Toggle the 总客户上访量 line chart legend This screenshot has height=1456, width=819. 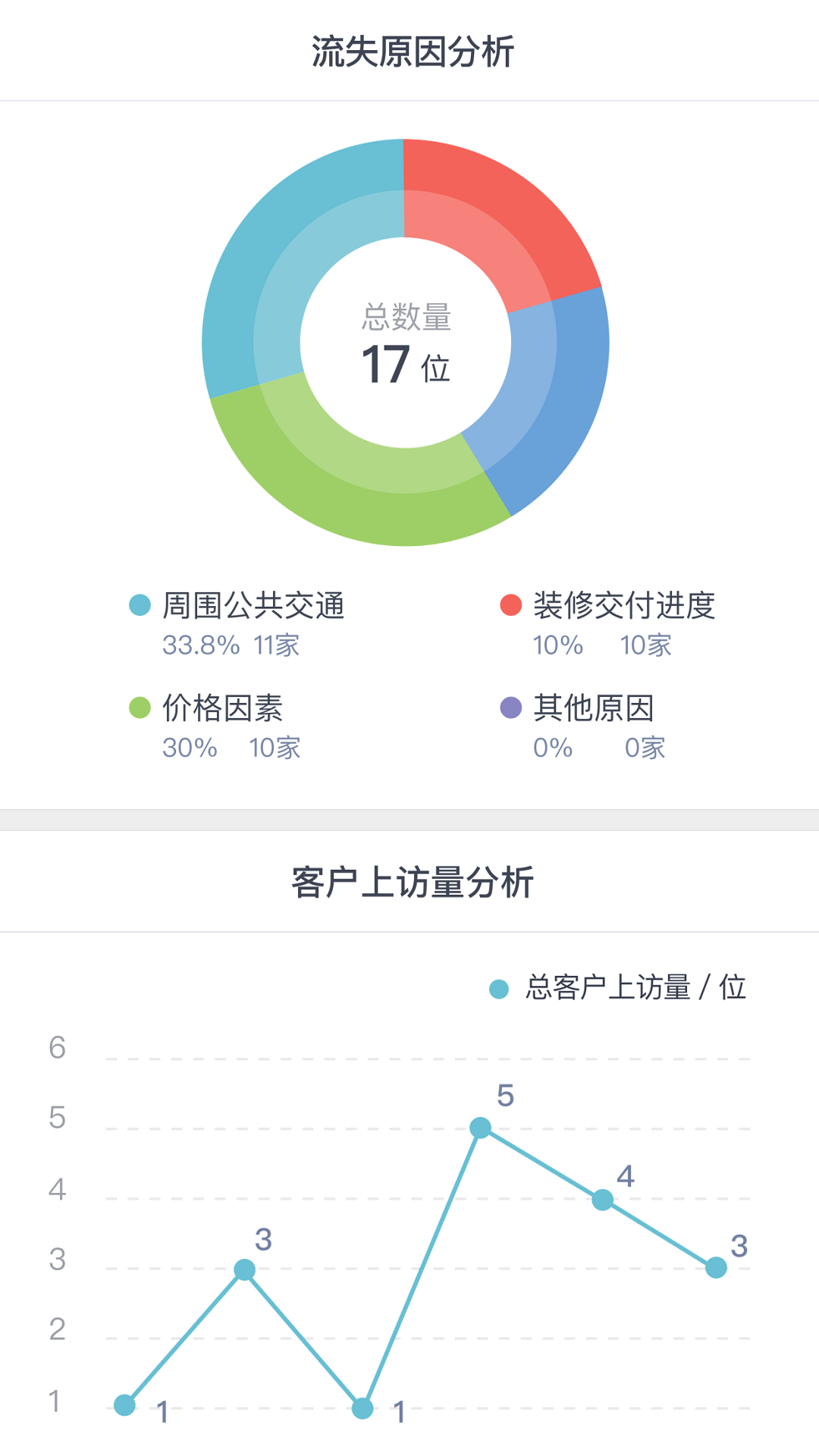point(618,988)
